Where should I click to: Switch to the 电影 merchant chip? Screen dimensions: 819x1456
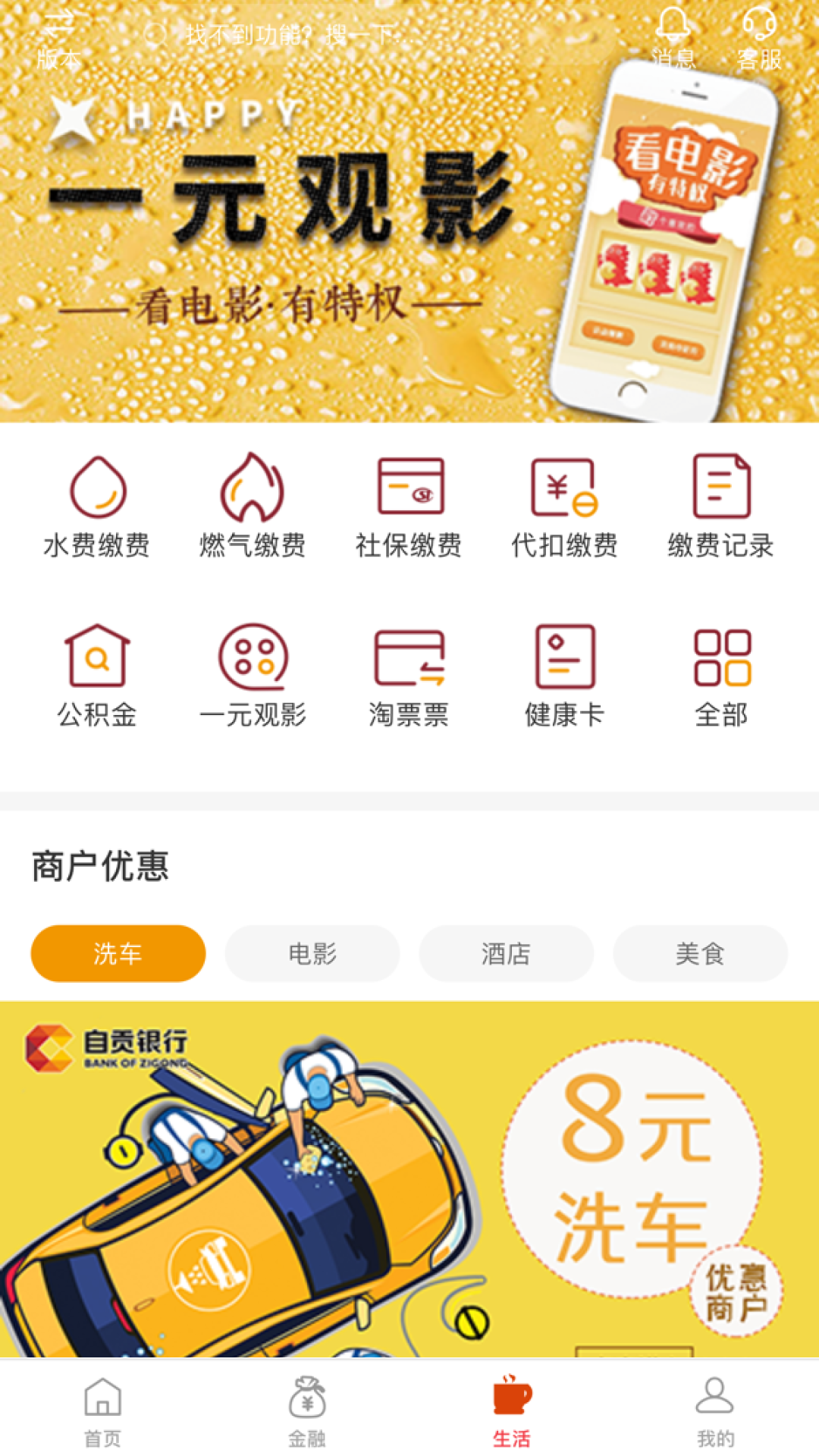pos(312,953)
